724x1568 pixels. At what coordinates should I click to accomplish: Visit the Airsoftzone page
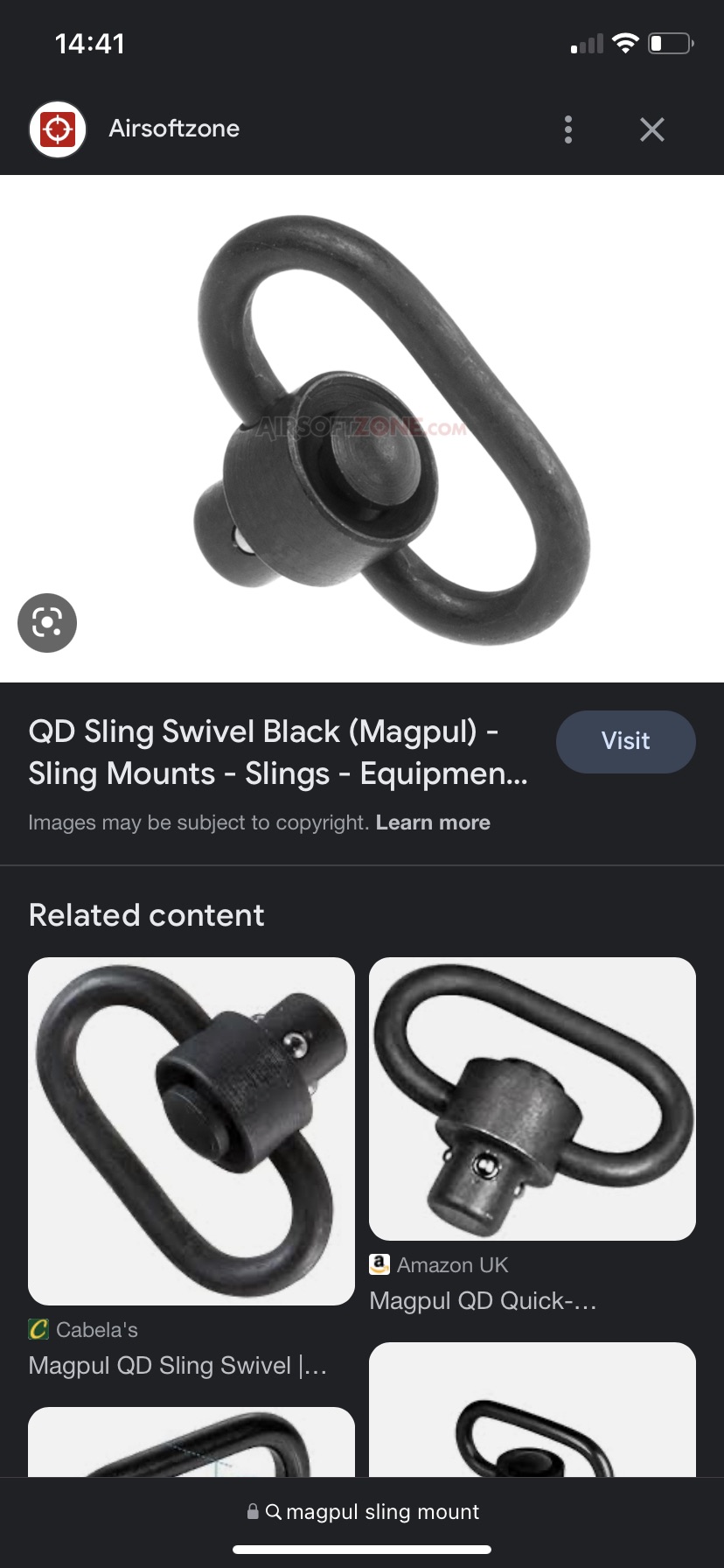tap(625, 741)
